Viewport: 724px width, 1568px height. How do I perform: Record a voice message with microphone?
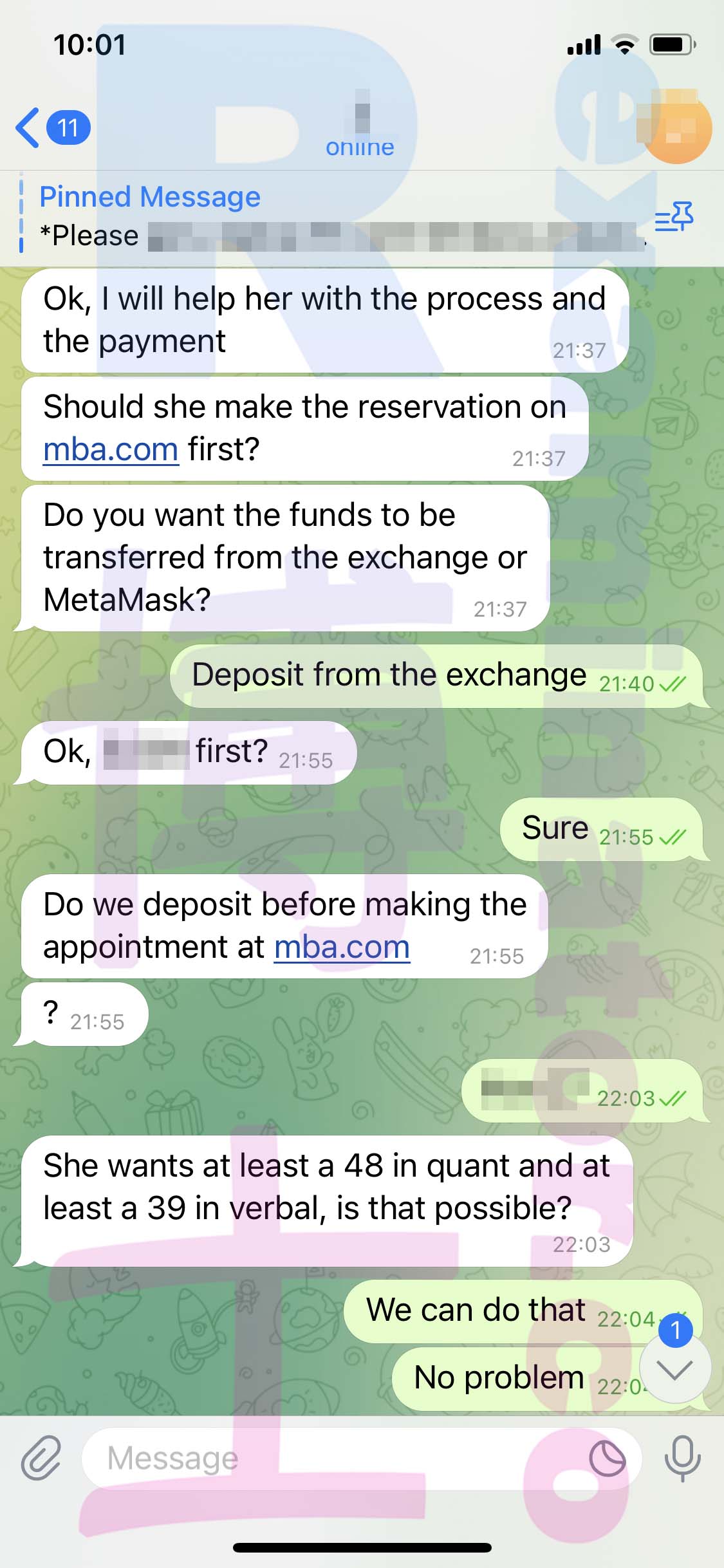coord(682,1458)
